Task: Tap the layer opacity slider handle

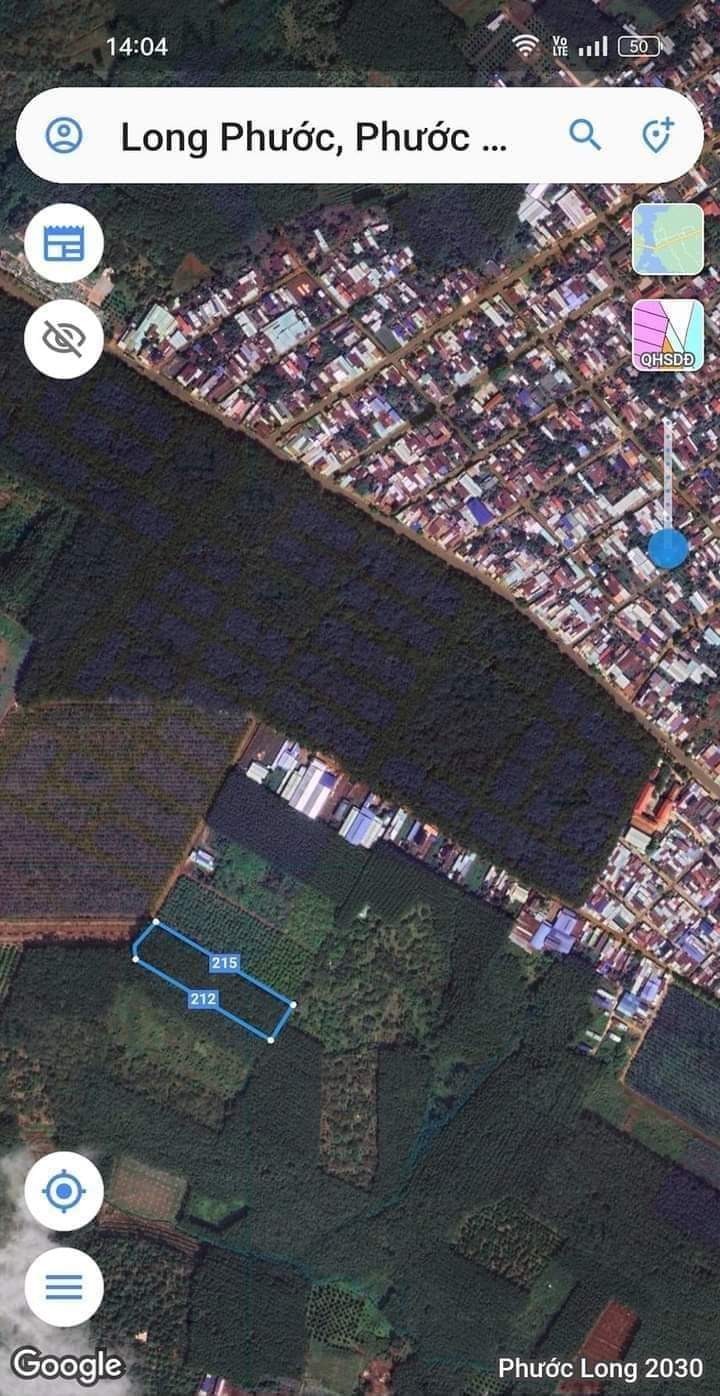Action: click(667, 549)
